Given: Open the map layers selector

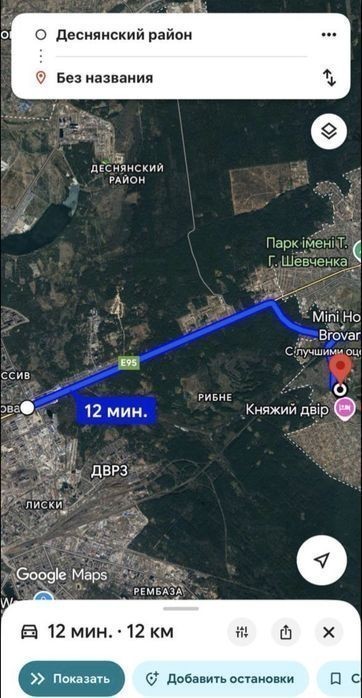Looking at the screenshot, I should (329, 131).
